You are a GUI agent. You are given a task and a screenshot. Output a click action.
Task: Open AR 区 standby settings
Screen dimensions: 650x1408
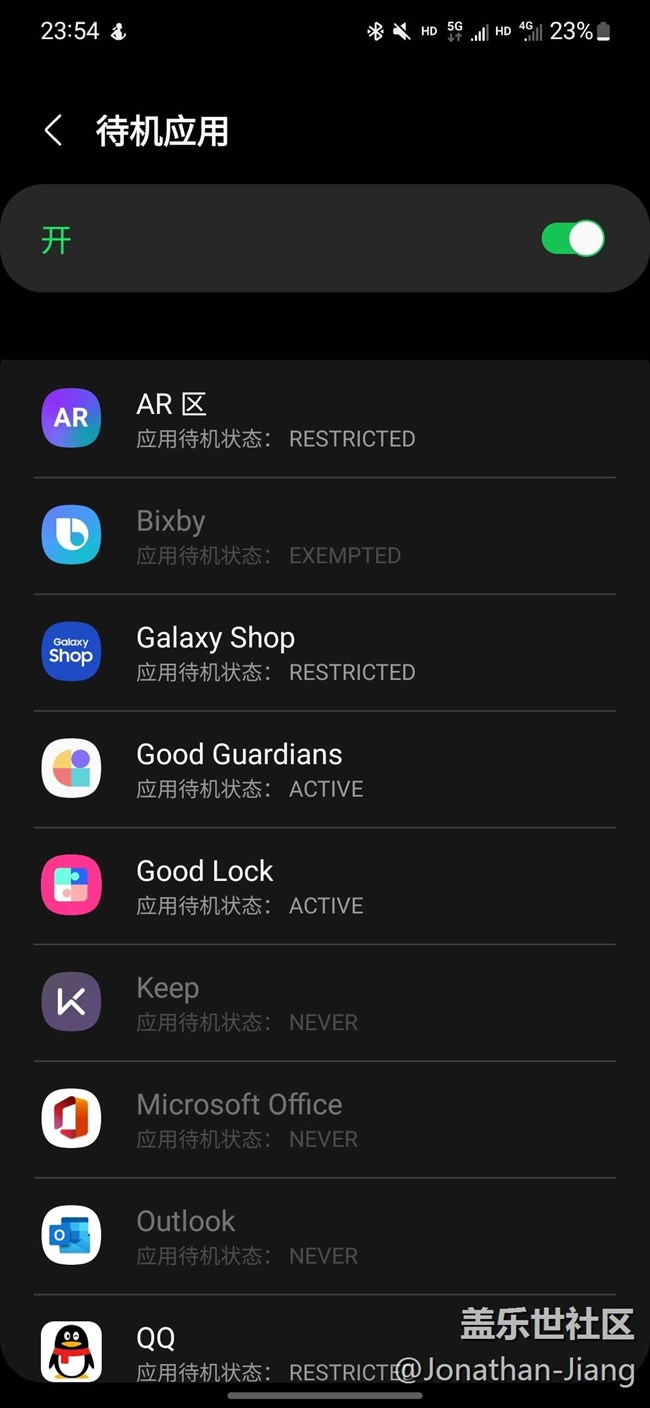325,419
